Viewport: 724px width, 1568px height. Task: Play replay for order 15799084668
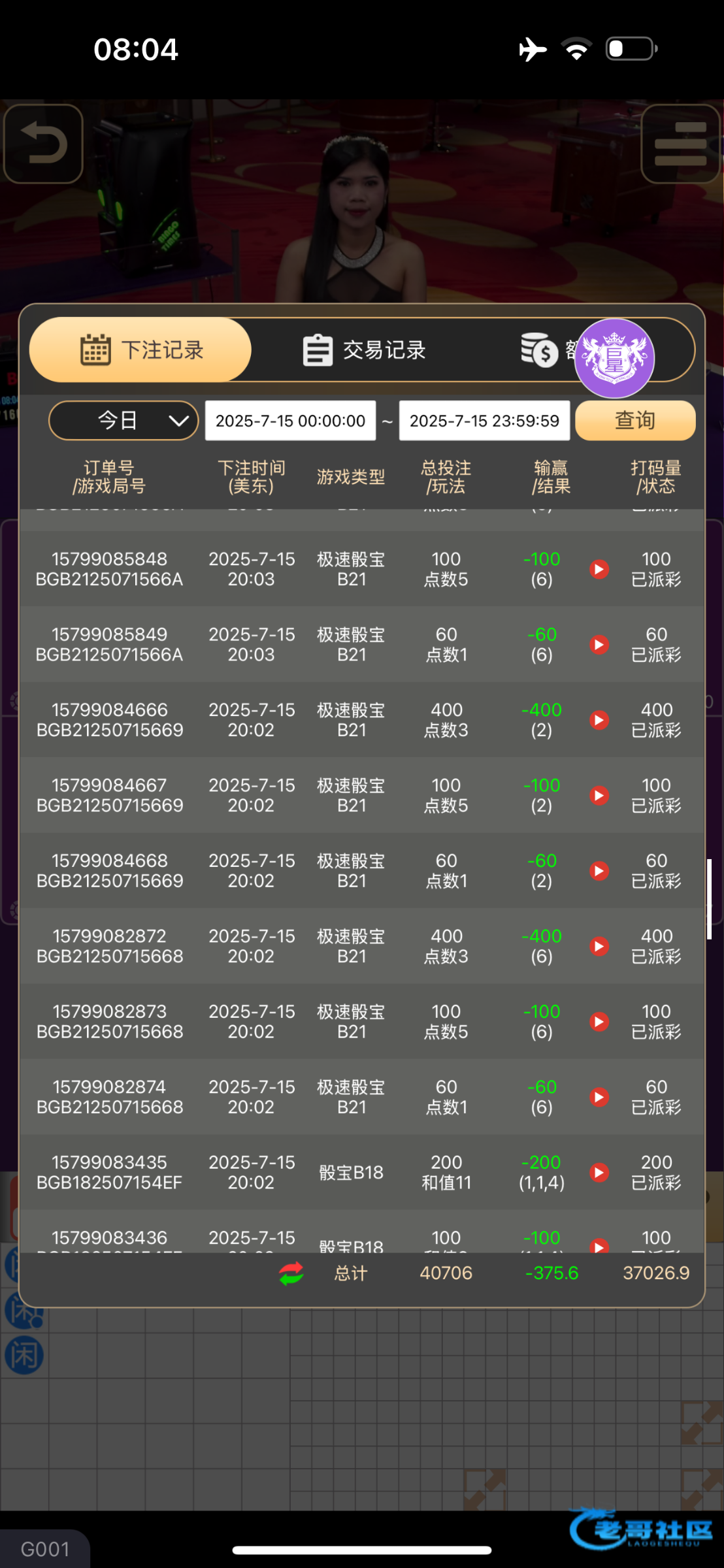[599, 871]
